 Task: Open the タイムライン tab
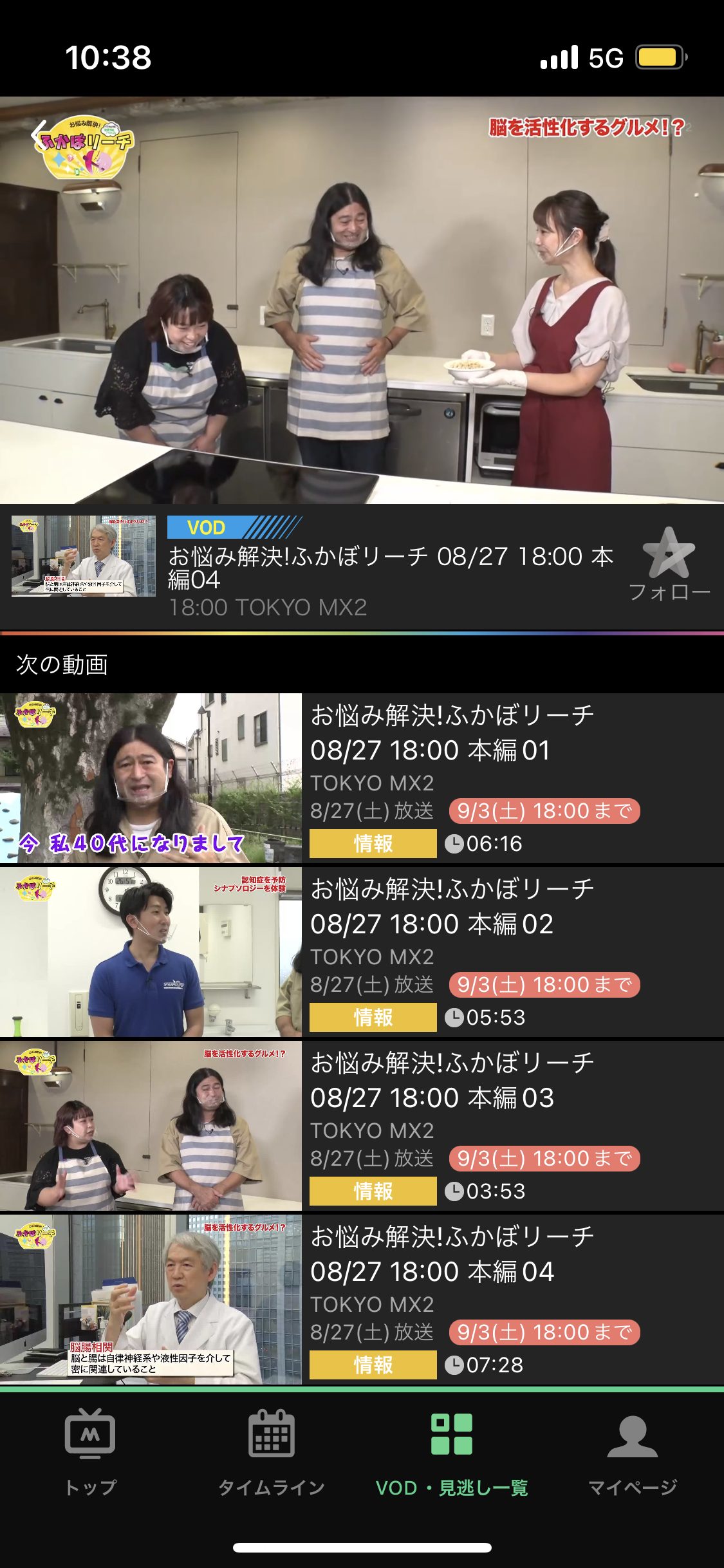(272, 1452)
